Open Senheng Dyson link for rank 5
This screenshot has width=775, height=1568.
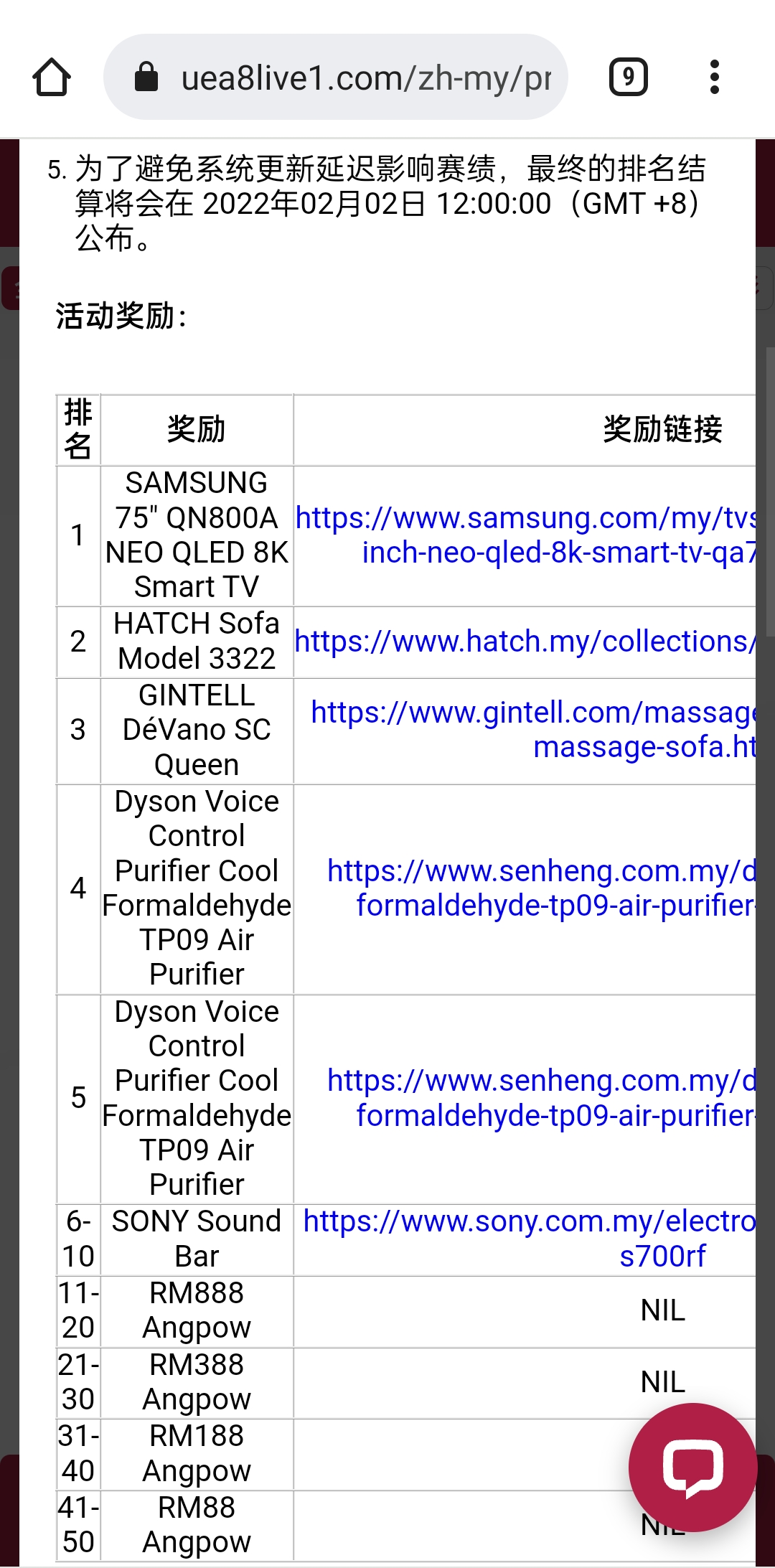[x=542, y=1098]
